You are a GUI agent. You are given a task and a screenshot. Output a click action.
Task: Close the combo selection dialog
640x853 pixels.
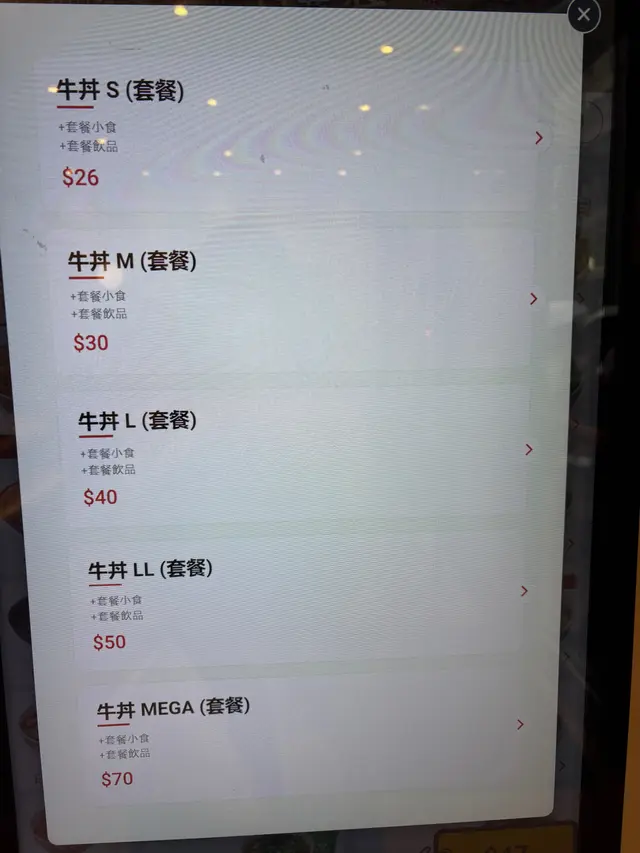point(584,15)
